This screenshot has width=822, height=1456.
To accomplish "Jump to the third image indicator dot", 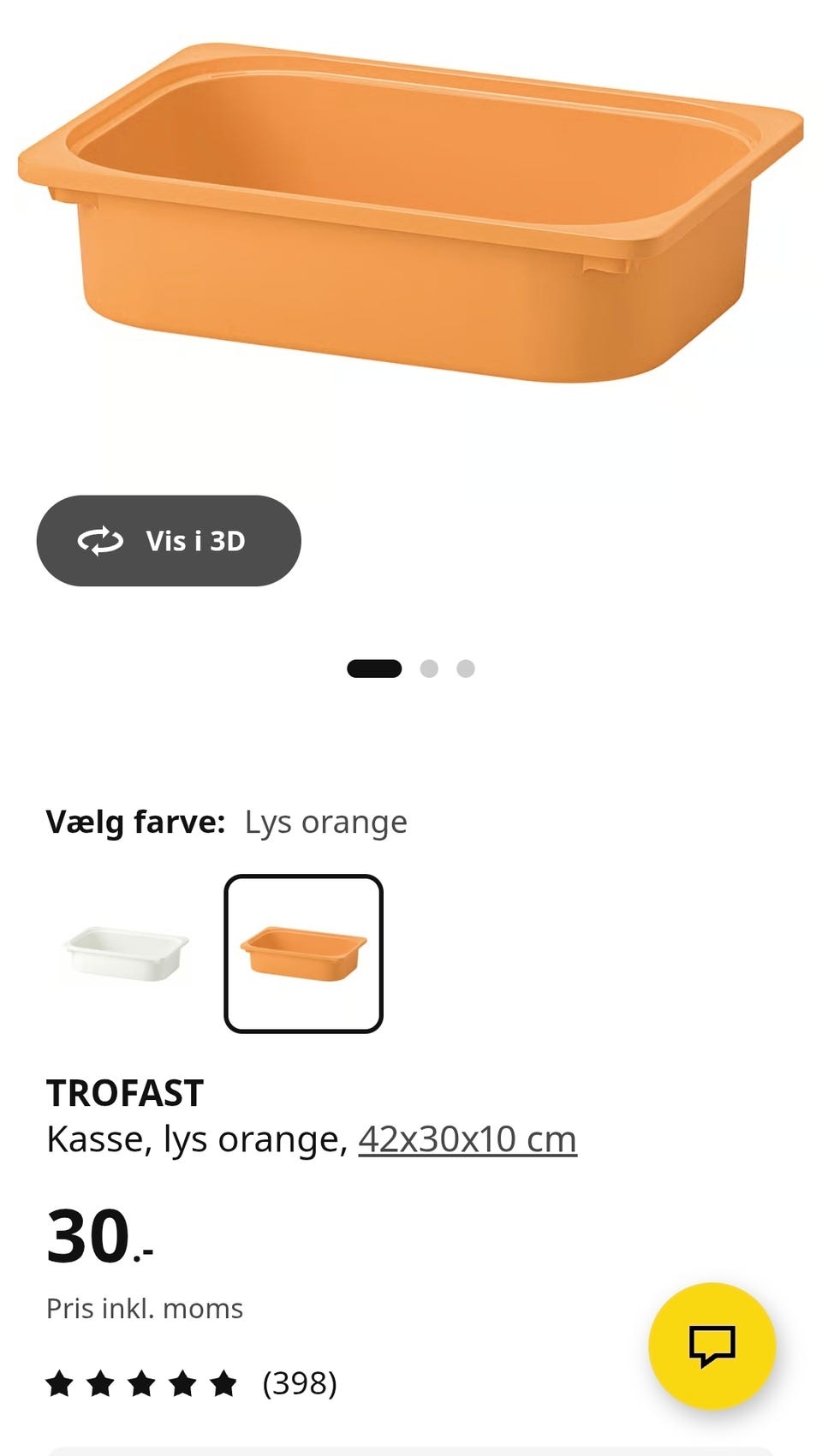I will [x=466, y=669].
